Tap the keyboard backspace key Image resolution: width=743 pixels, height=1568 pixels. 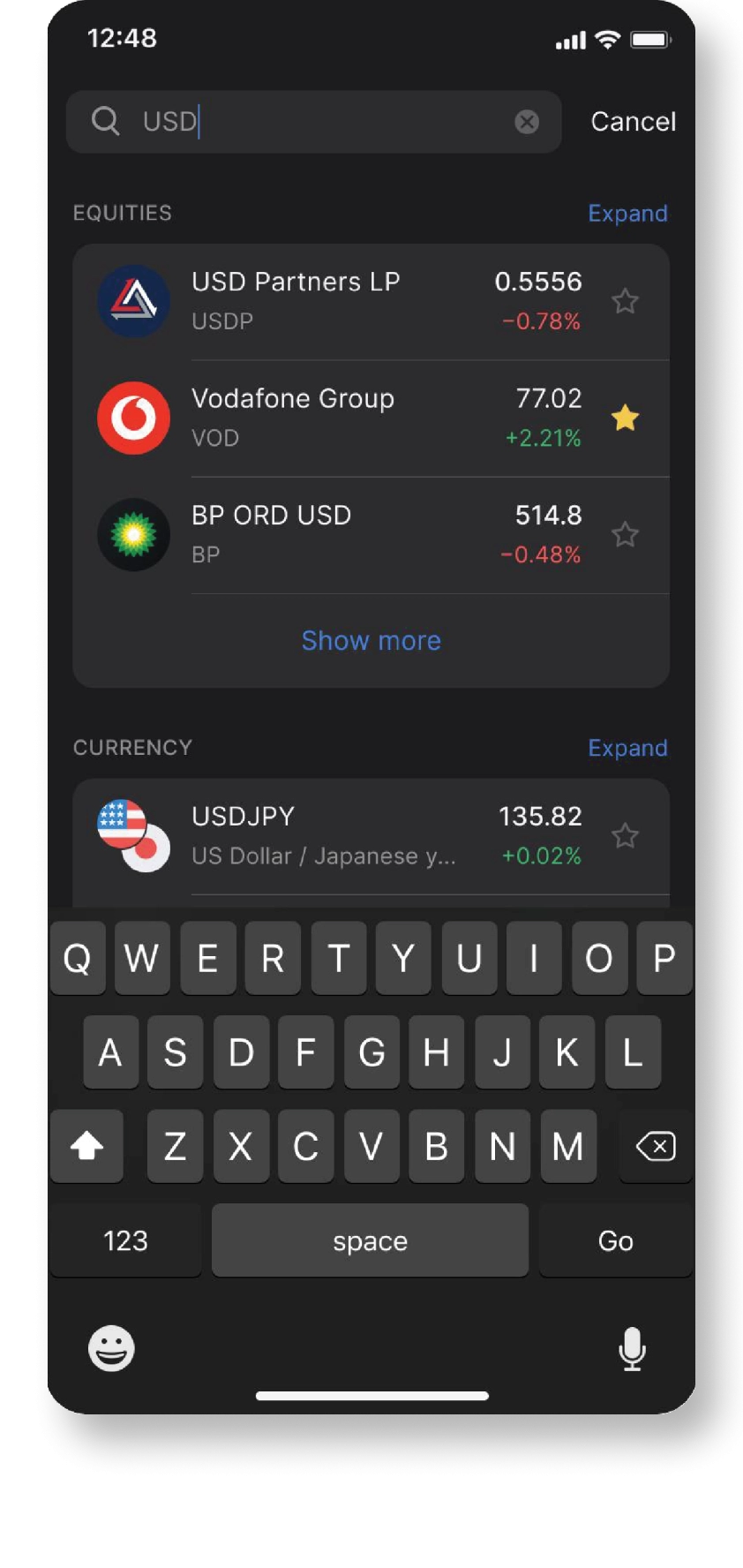[655, 1146]
